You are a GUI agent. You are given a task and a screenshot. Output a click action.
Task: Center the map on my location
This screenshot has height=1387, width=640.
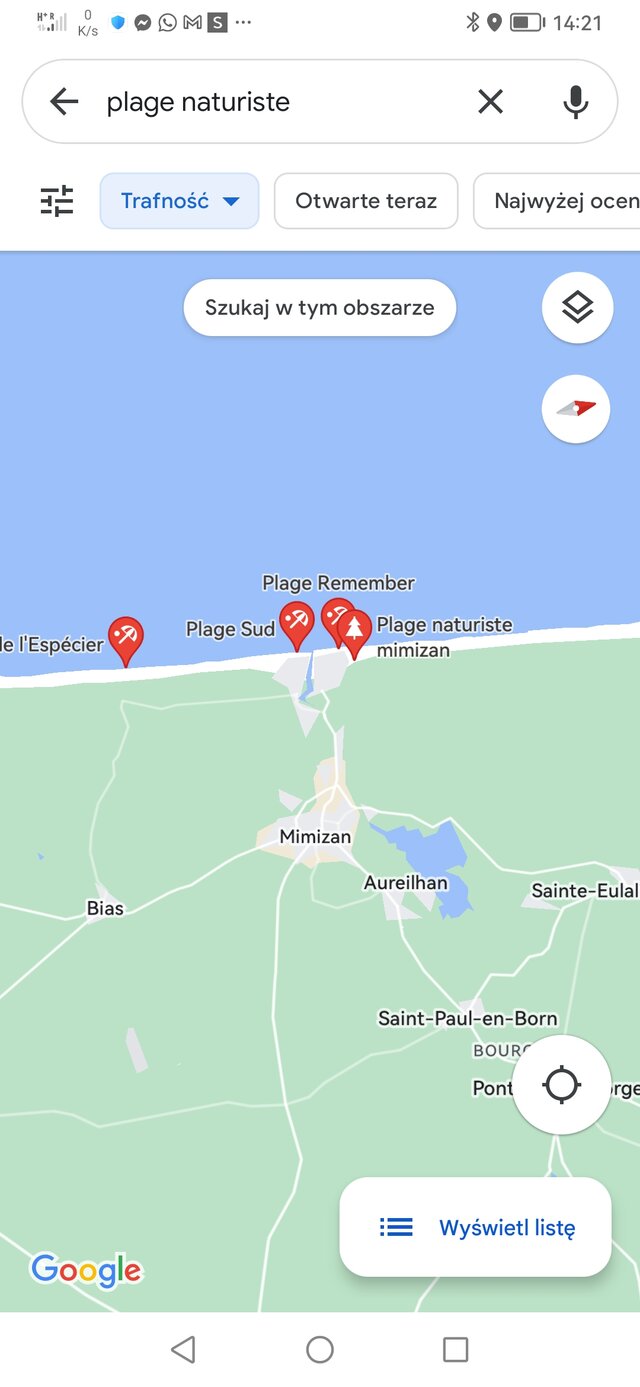point(561,1085)
